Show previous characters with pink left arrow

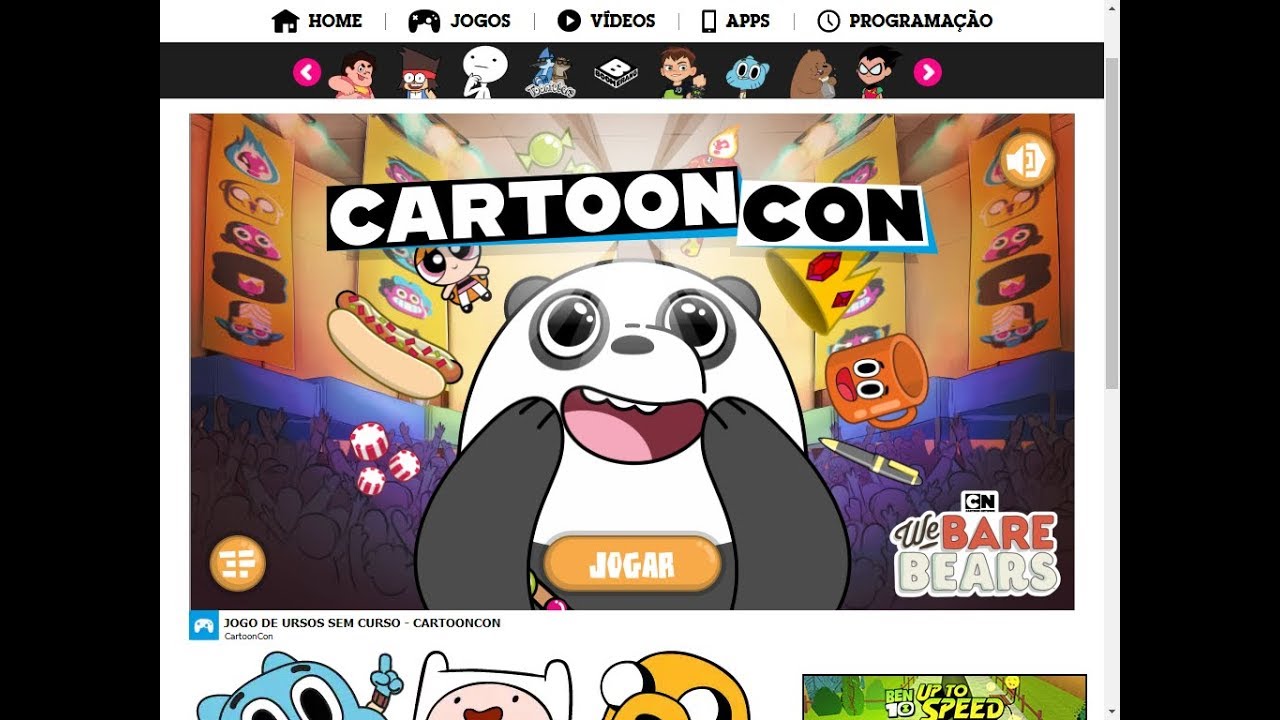(307, 72)
